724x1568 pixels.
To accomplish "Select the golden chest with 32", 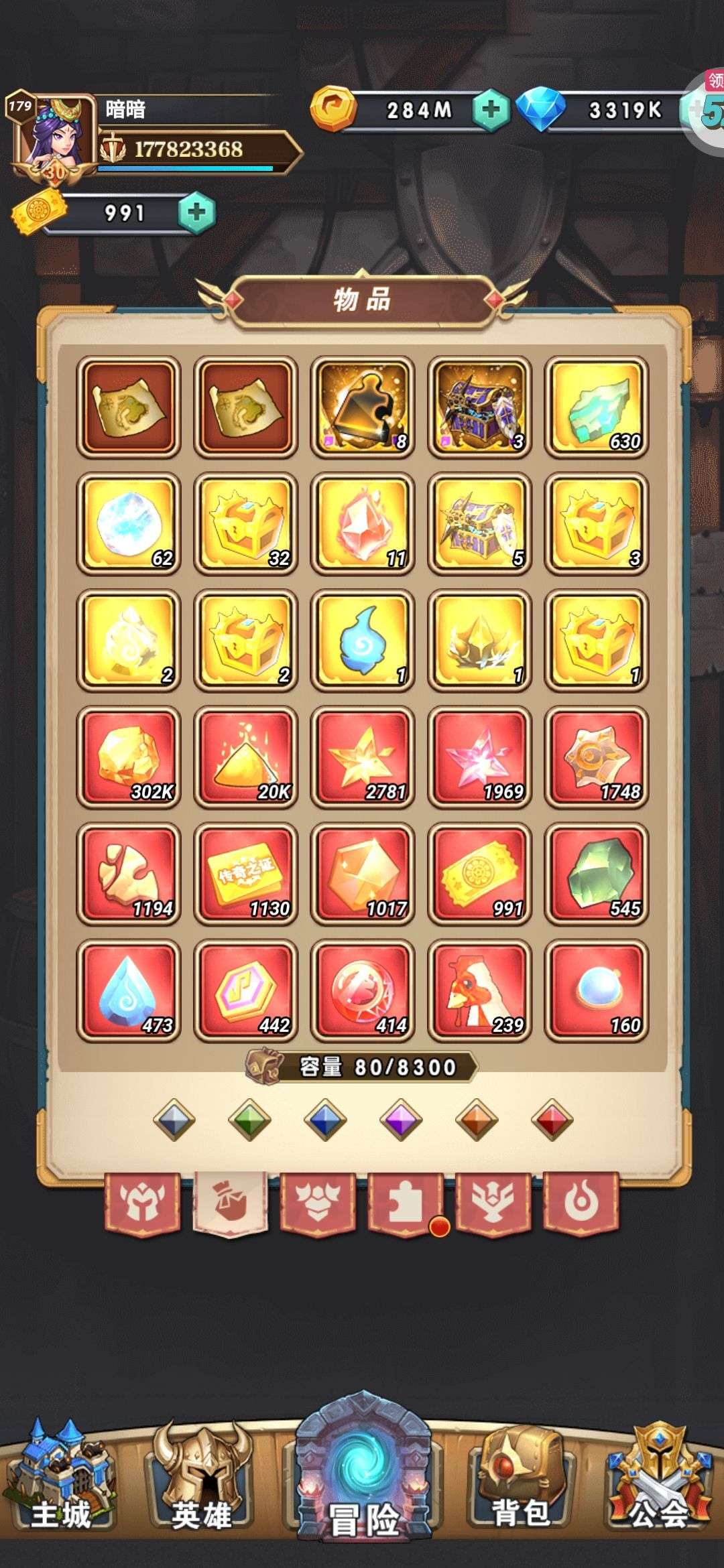I will 245,524.
